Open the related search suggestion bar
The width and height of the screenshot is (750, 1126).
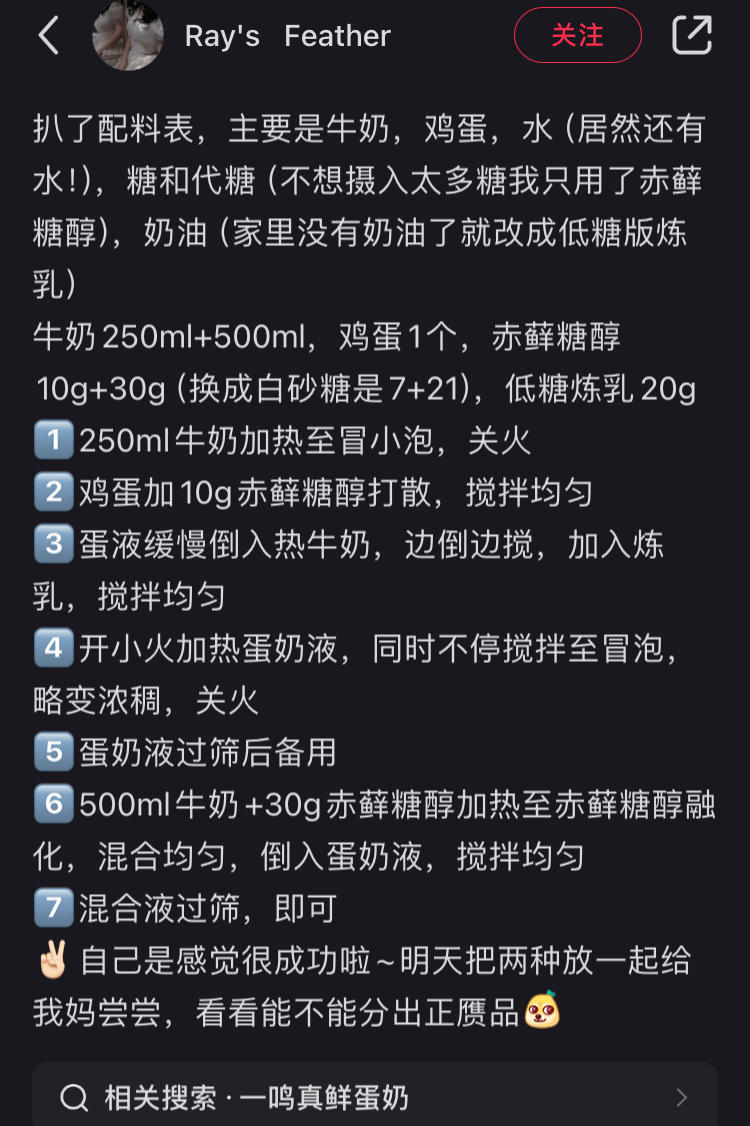[x=375, y=1097]
